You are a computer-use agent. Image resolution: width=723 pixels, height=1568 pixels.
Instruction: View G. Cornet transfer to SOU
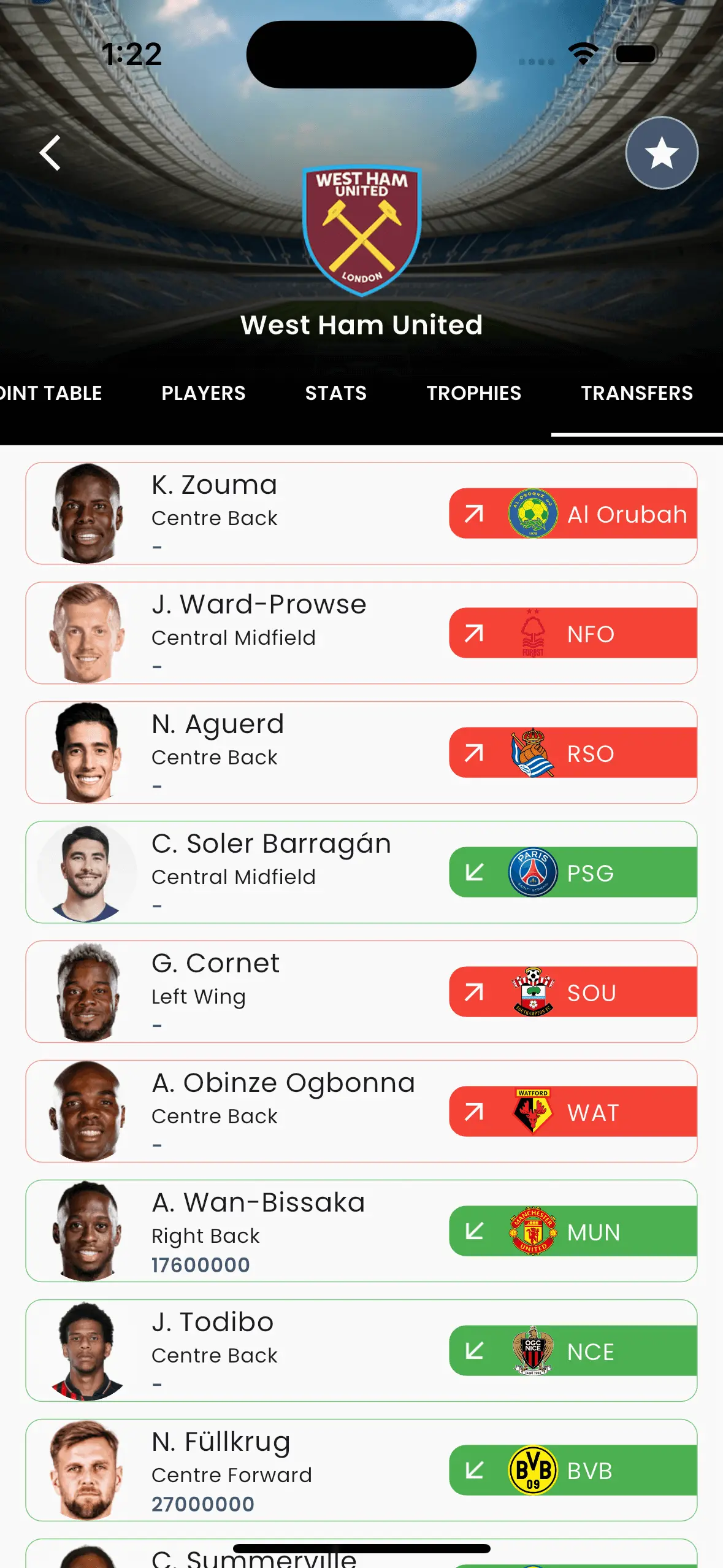pos(361,992)
